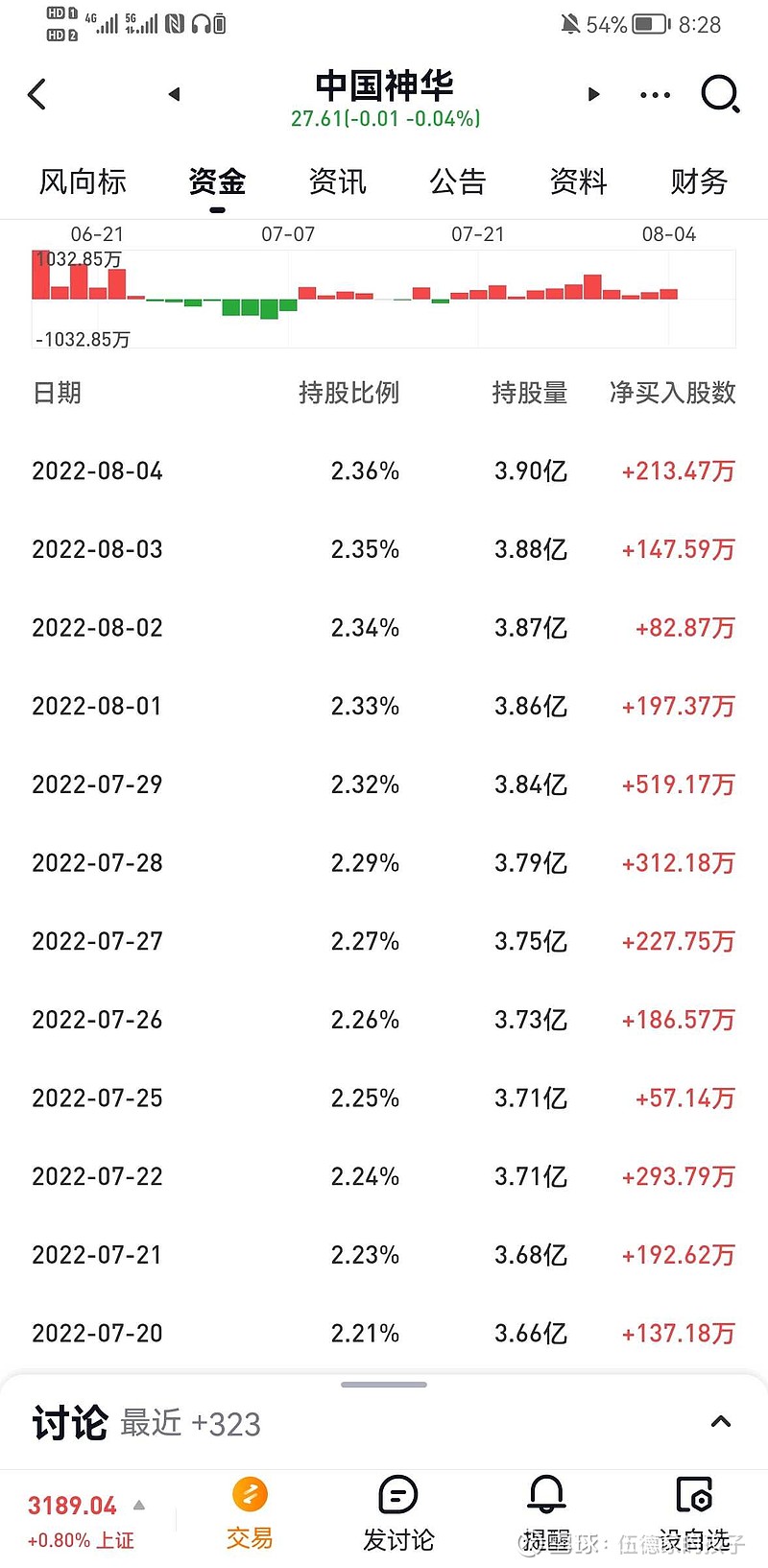Set a price alert via 提醒 bell
The image size is (768, 1568).
[x=546, y=1513]
